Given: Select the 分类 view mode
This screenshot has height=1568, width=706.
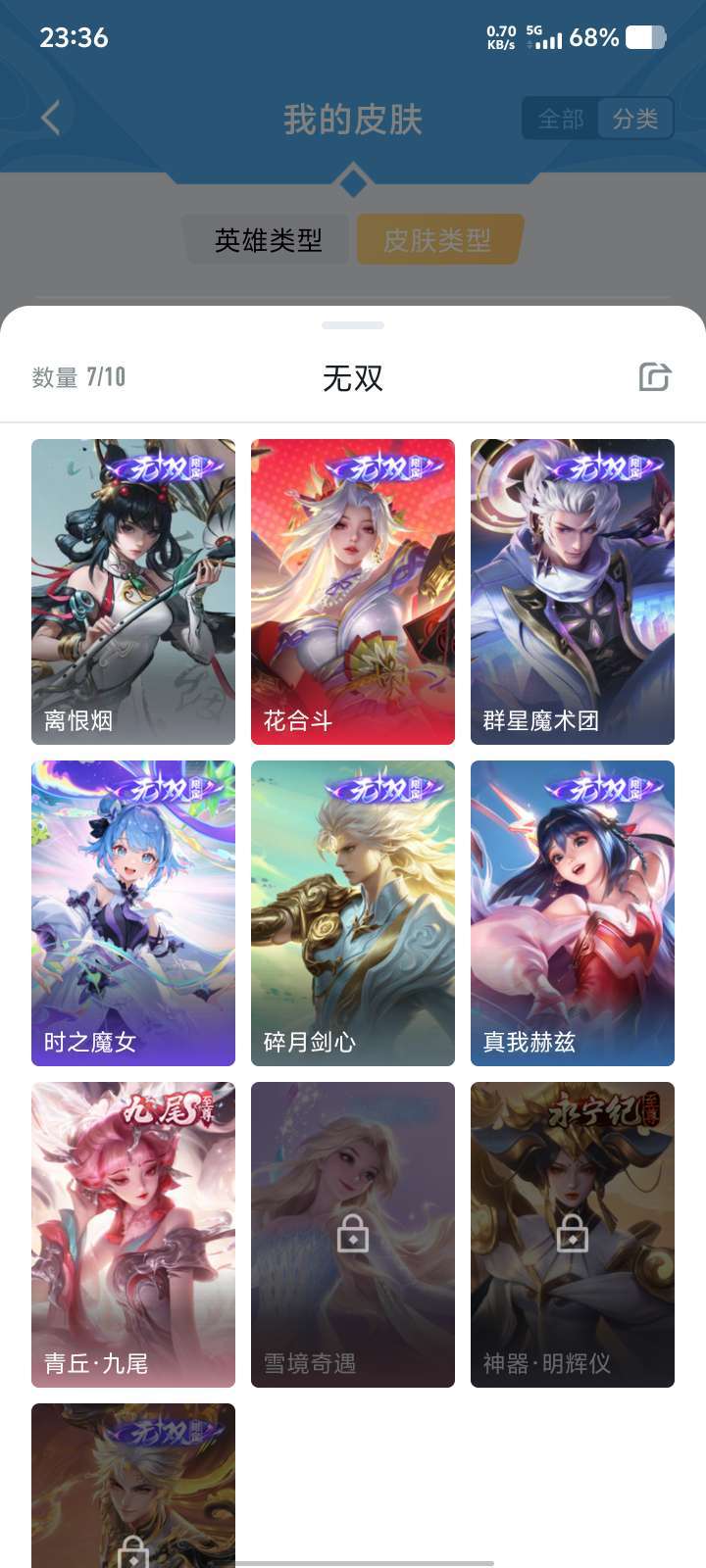Looking at the screenshot, I should click(x=636, y=117).
